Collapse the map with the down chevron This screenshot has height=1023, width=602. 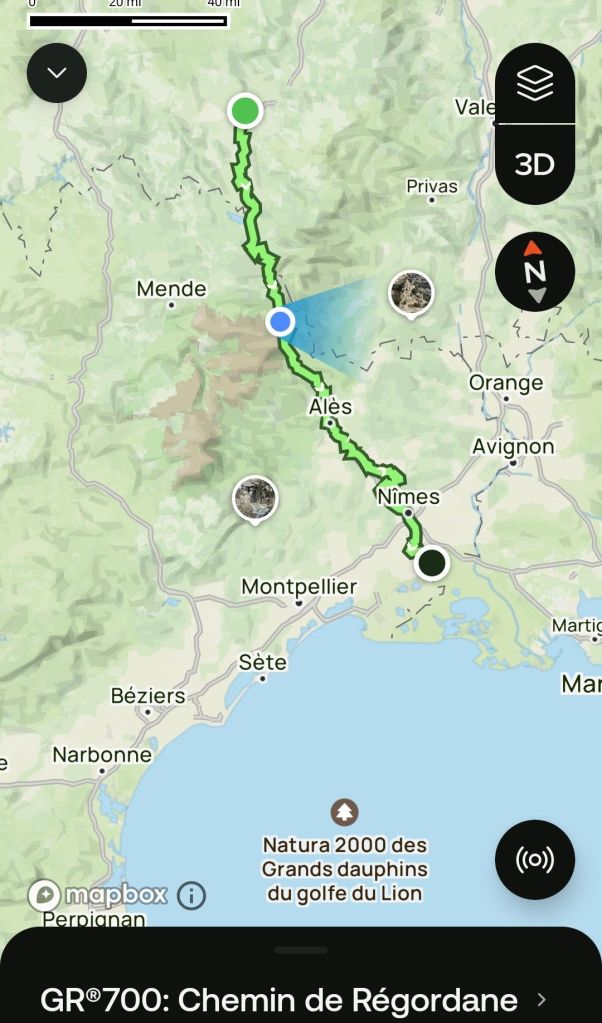click(57, 73)
